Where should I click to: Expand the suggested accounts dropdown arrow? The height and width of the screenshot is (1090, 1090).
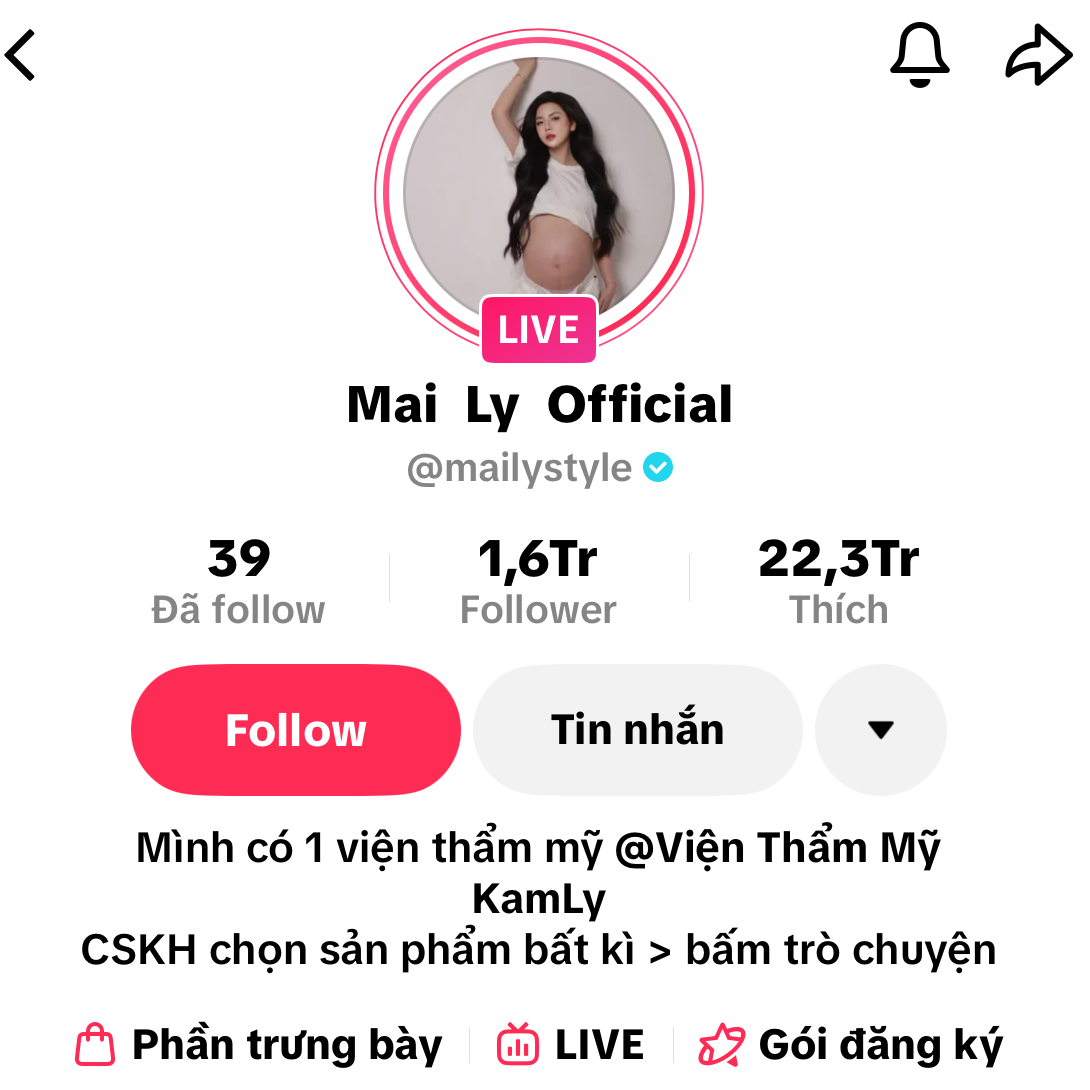880,731
